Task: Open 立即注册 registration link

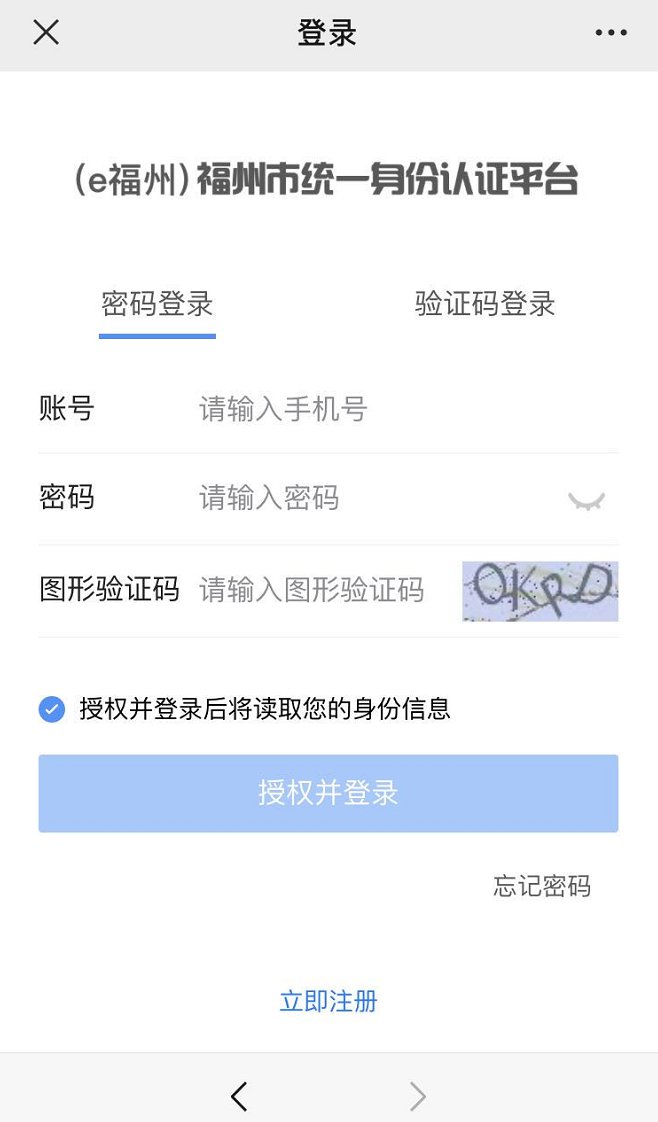Action: [x=328, y=1001]
